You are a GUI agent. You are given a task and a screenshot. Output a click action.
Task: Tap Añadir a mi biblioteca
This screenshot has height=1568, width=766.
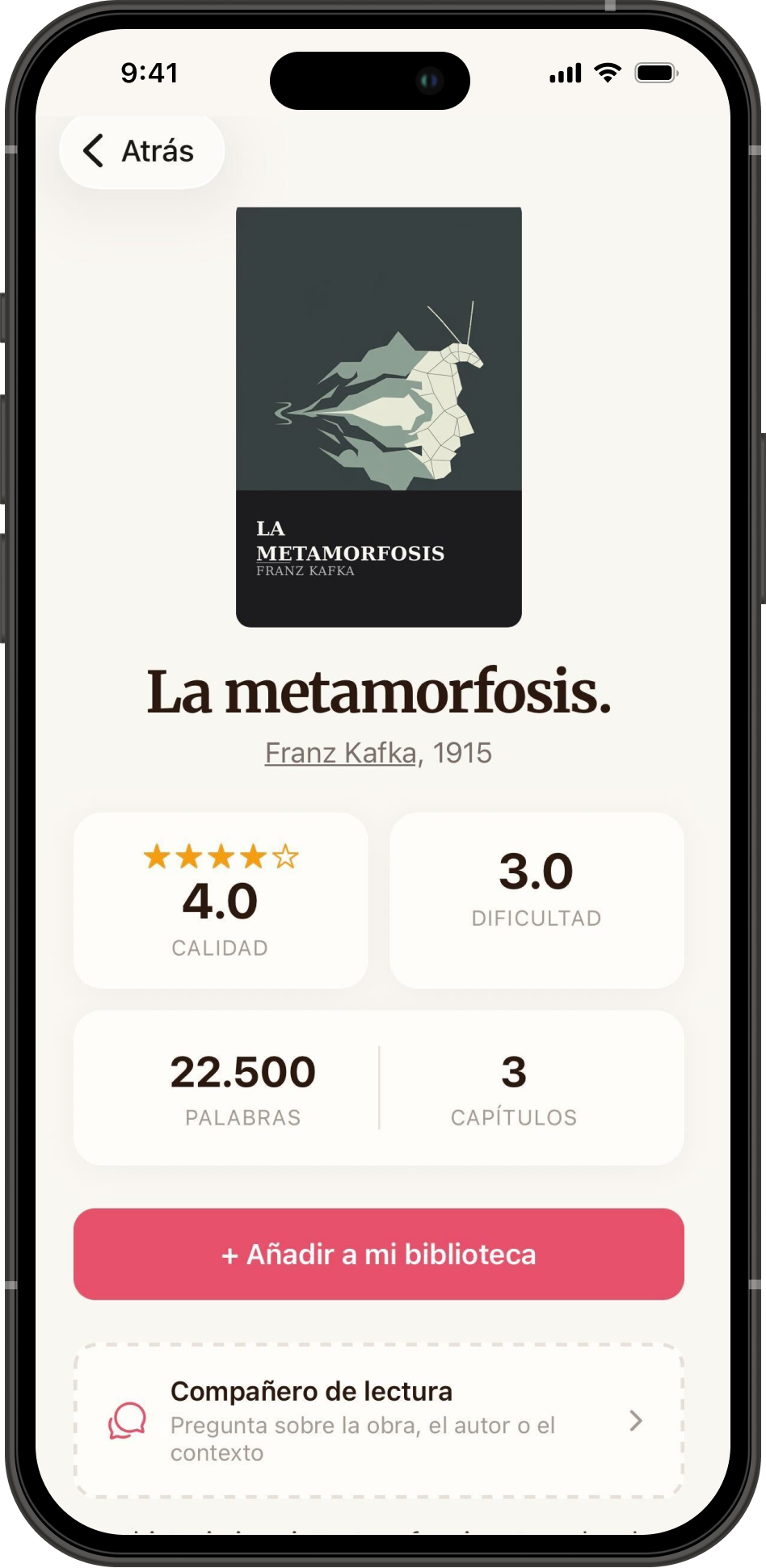[x=378, y=1254]
